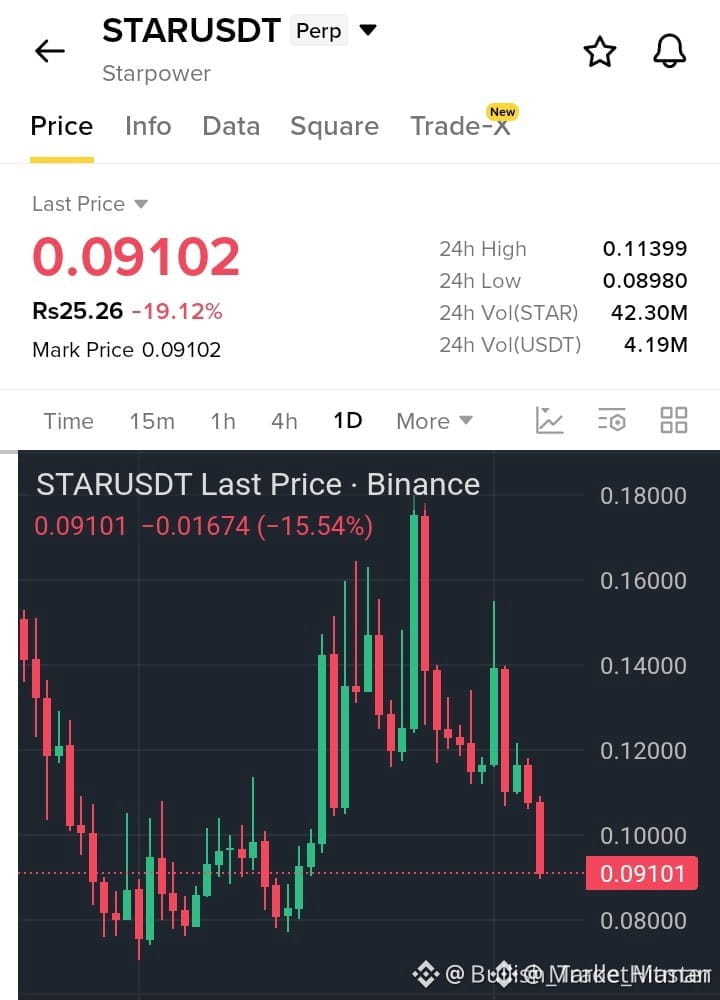Expand the Last Price dropdown

coord(90,204)
